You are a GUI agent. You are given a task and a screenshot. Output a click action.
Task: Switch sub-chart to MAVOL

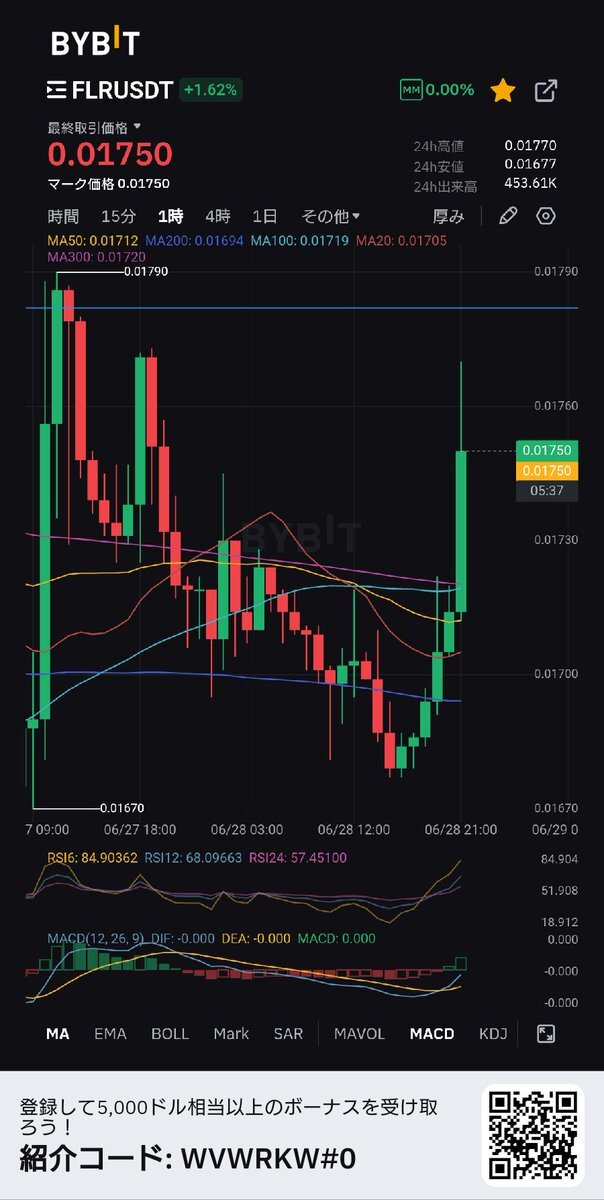(x=359, y=1034)
